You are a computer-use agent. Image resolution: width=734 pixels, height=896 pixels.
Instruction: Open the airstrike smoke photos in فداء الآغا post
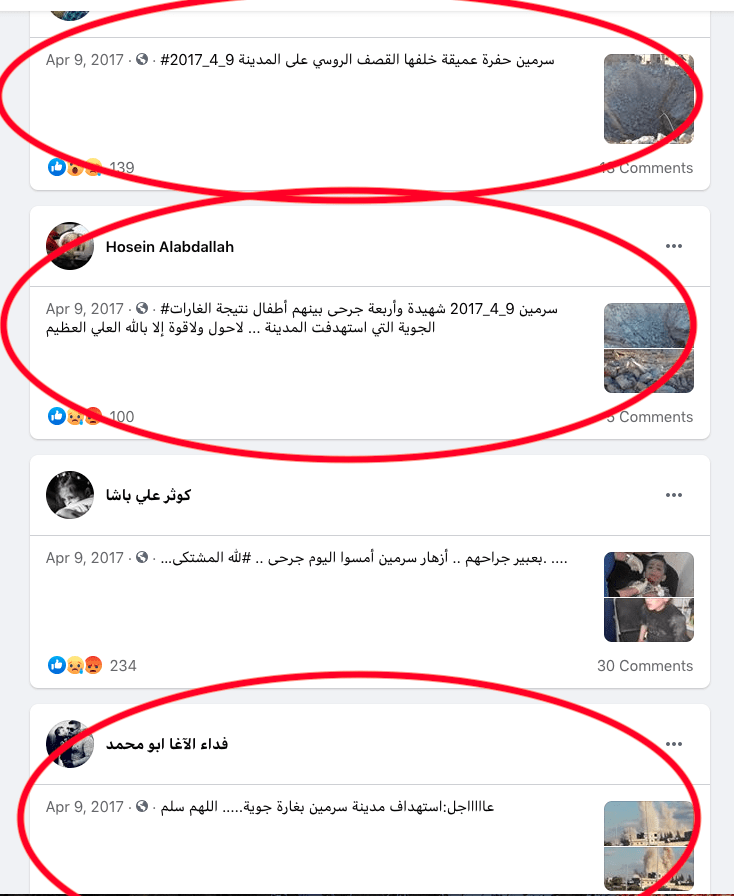pos(648,846)
